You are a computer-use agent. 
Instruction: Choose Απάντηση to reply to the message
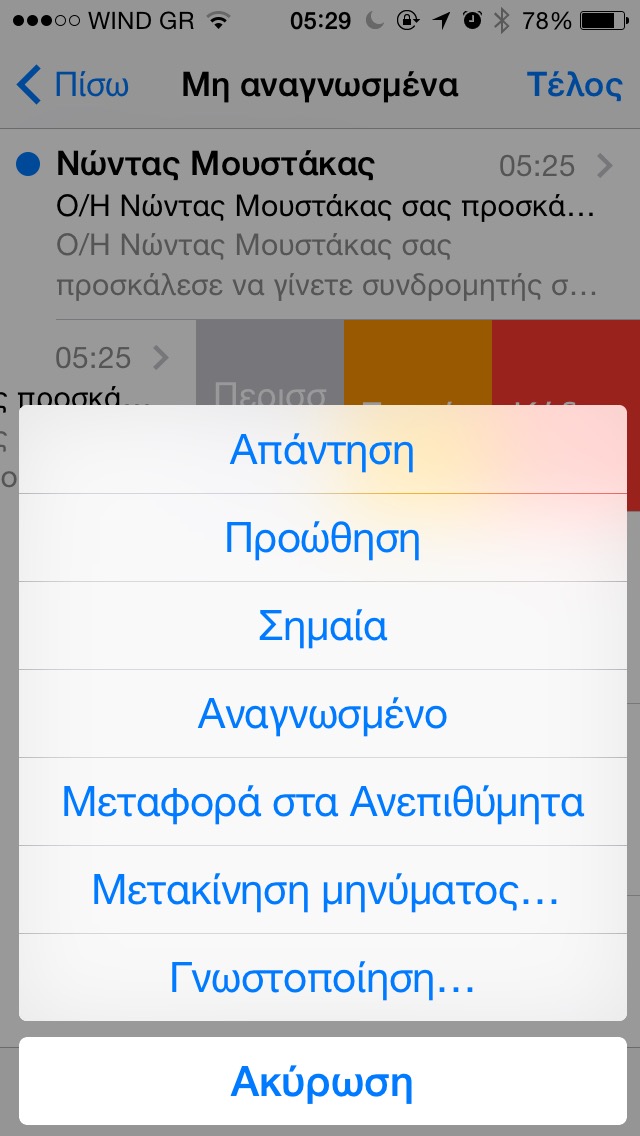322,451
